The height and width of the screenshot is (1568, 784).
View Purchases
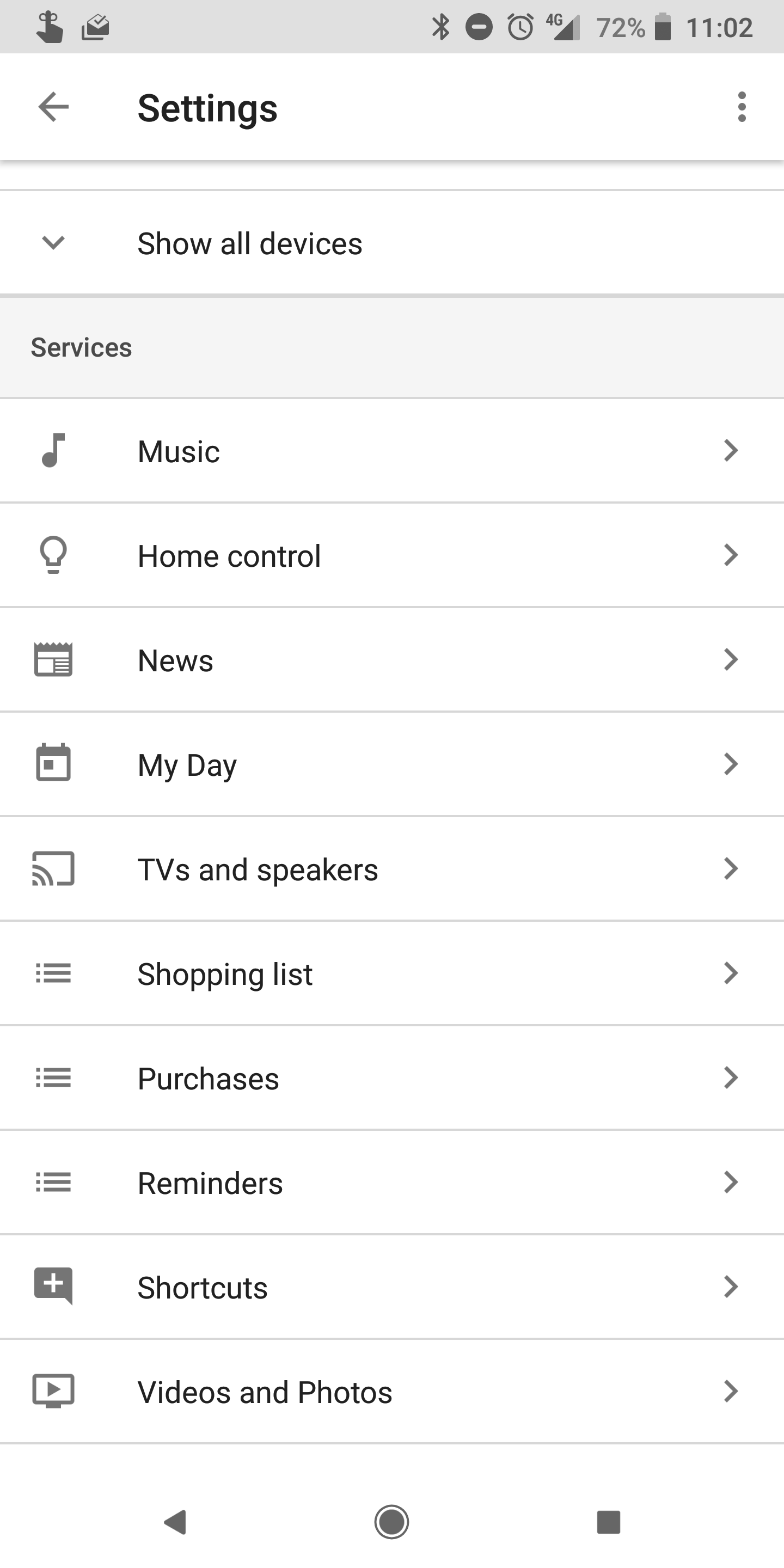pyautogui.click(x=392, y=1078)
